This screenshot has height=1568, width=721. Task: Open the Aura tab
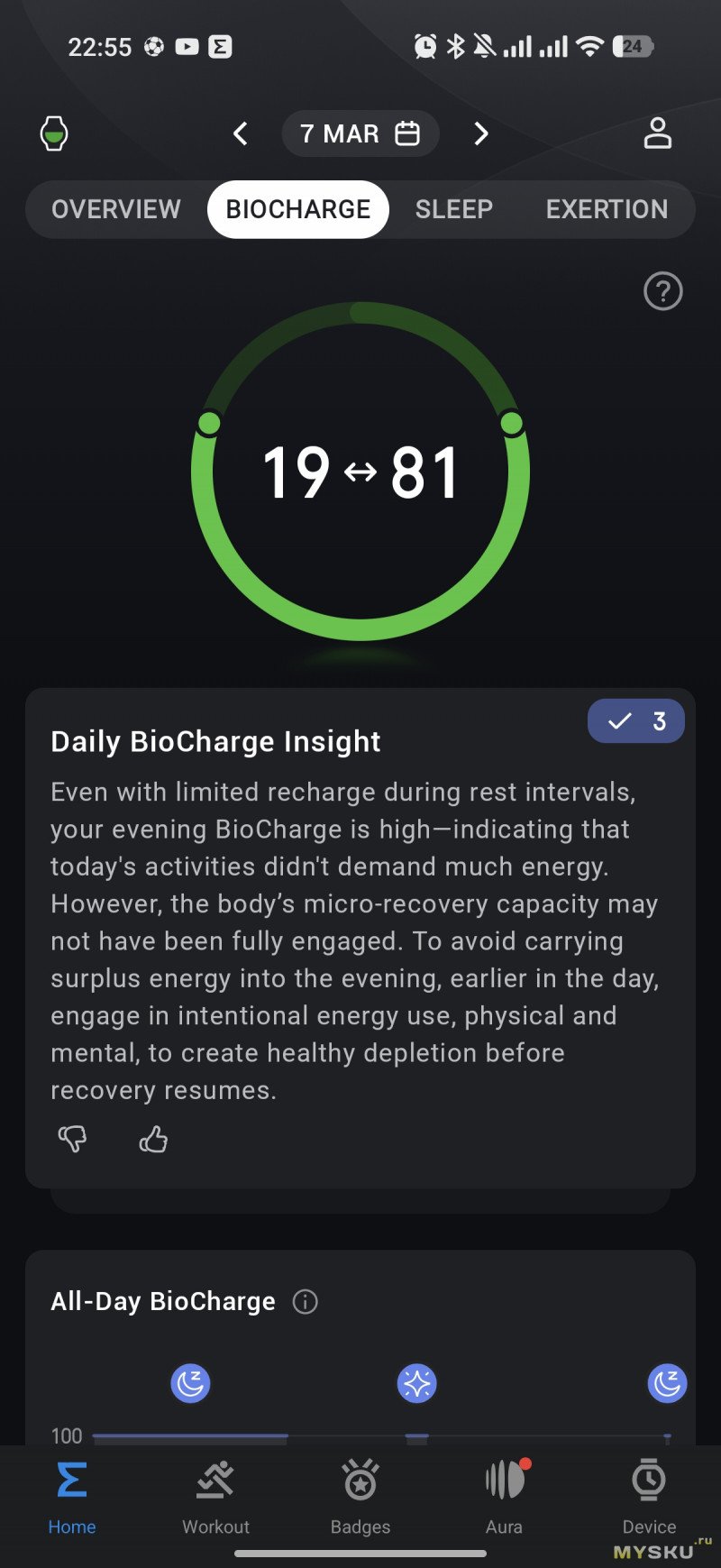click(505, 1497)
